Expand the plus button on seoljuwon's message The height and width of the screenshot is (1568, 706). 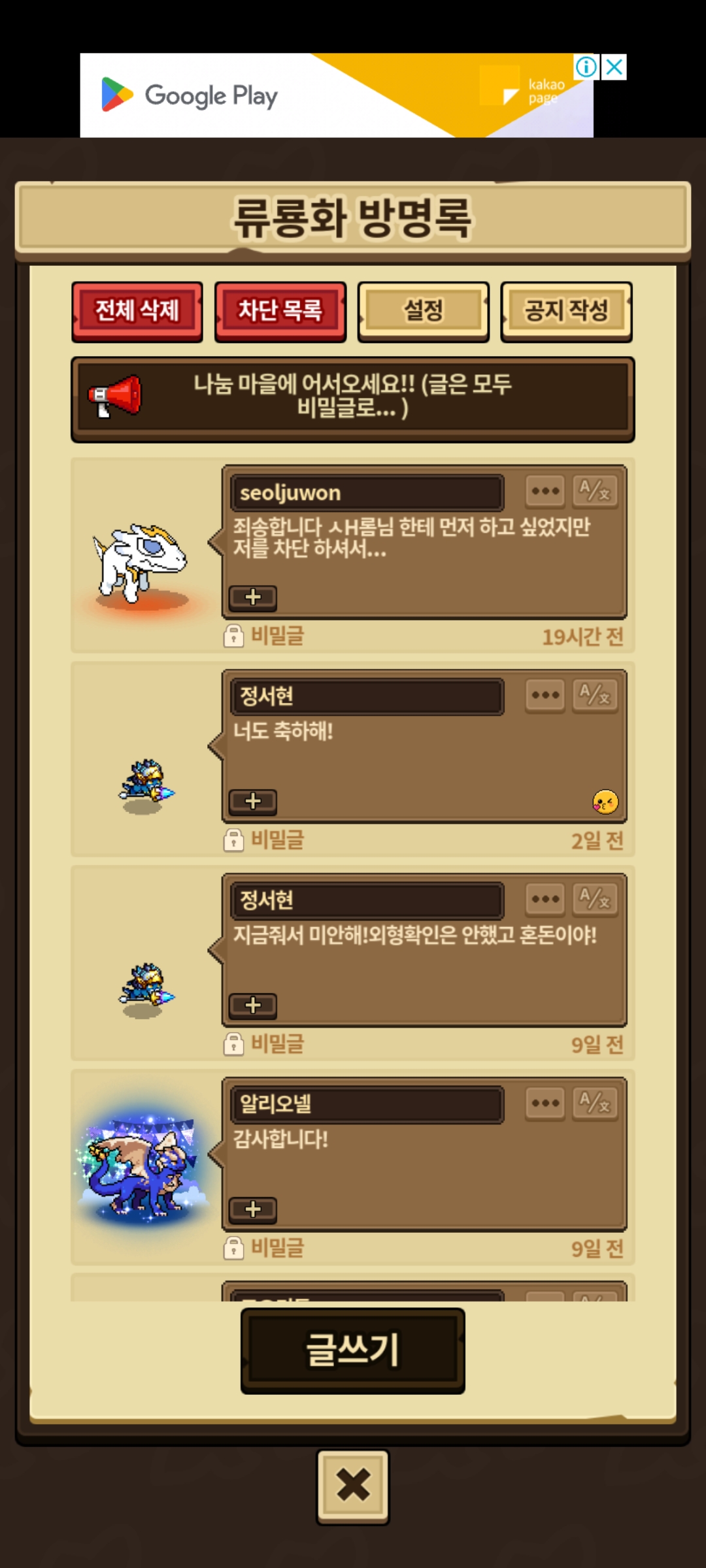click(253, 597)
